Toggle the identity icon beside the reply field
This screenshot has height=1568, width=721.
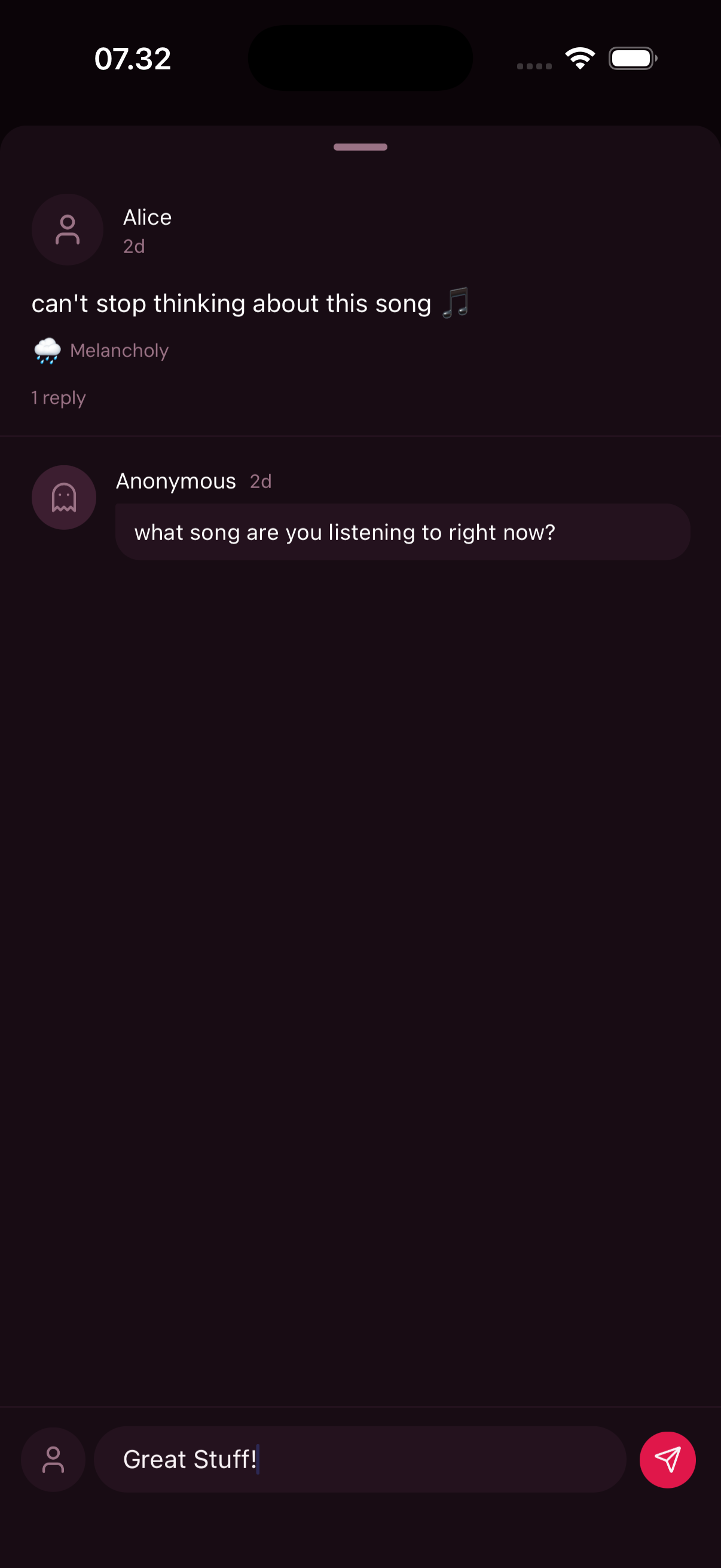[x=54, y=1459]
